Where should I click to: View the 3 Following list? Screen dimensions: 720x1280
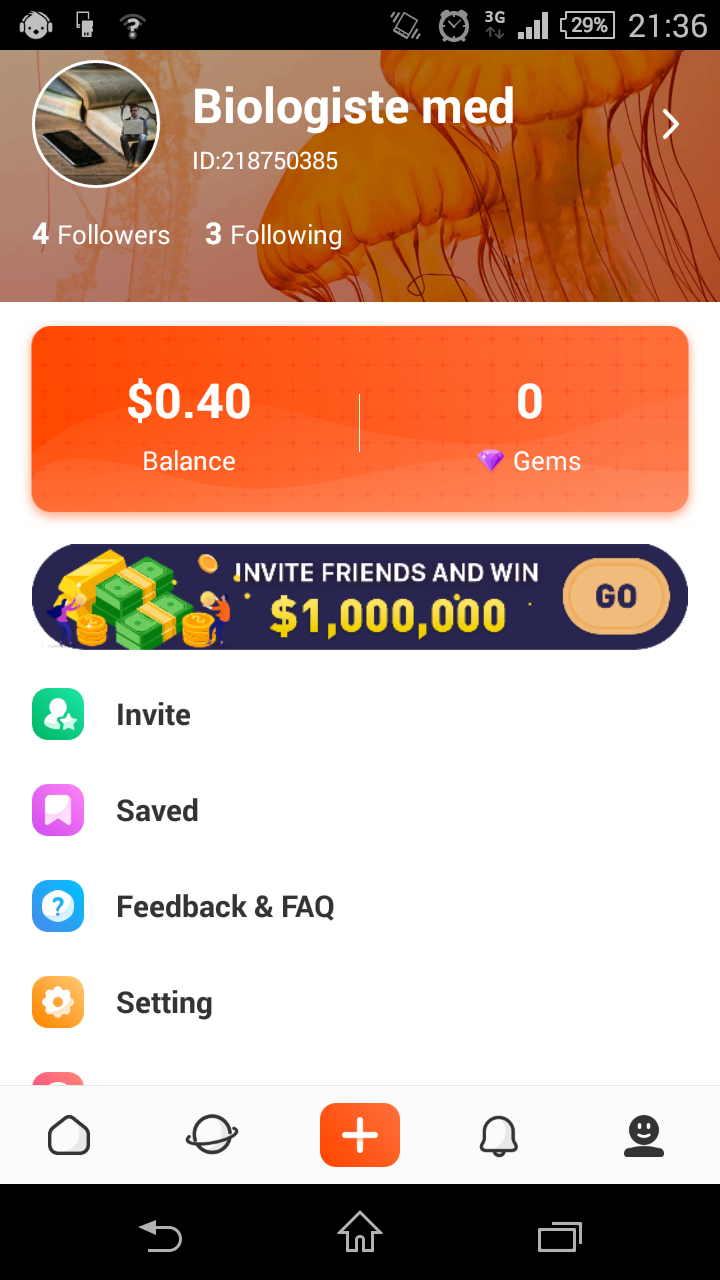pyautogui.click(x=274, y=235)
